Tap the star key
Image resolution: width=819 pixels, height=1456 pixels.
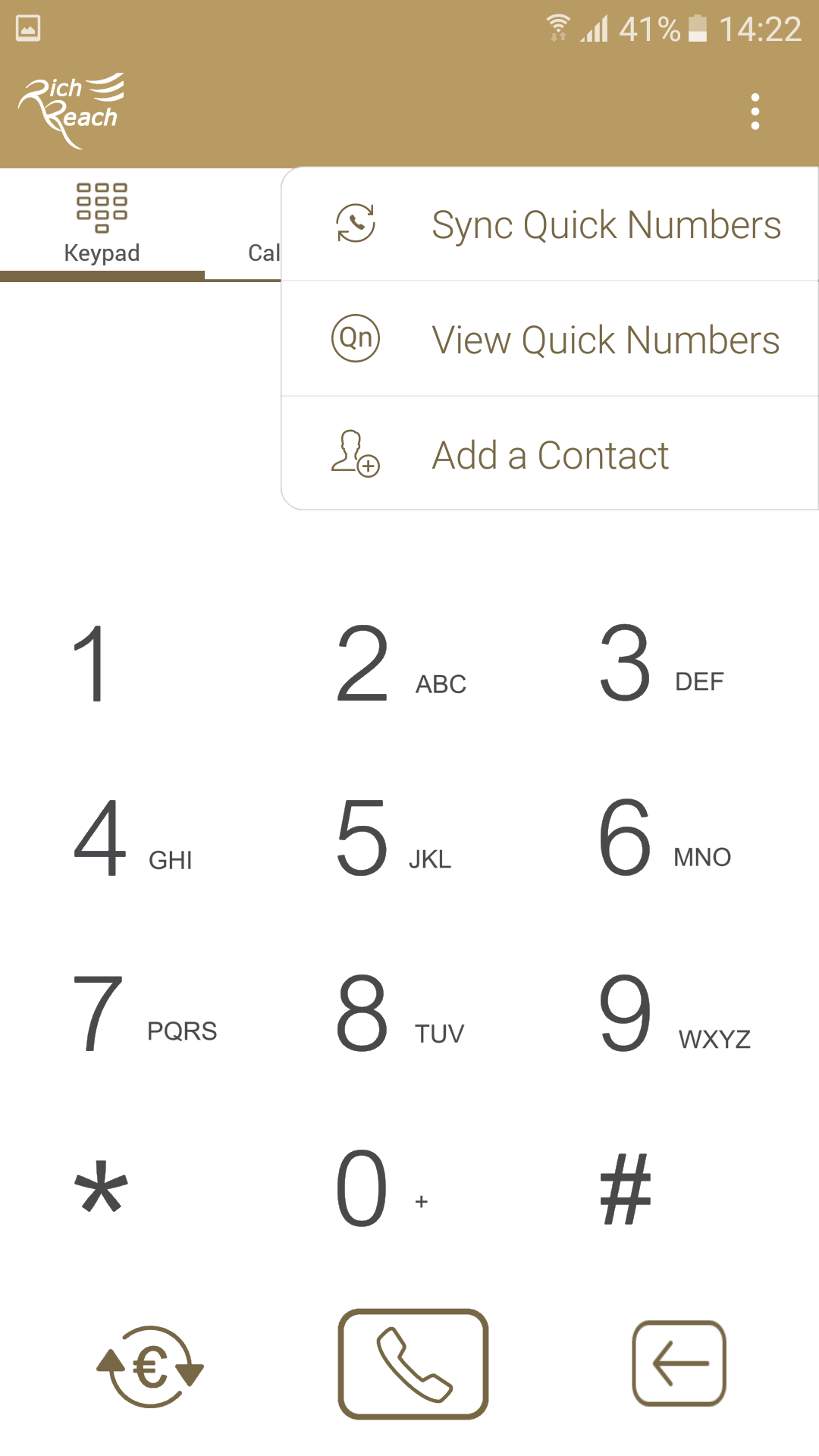101,1188
